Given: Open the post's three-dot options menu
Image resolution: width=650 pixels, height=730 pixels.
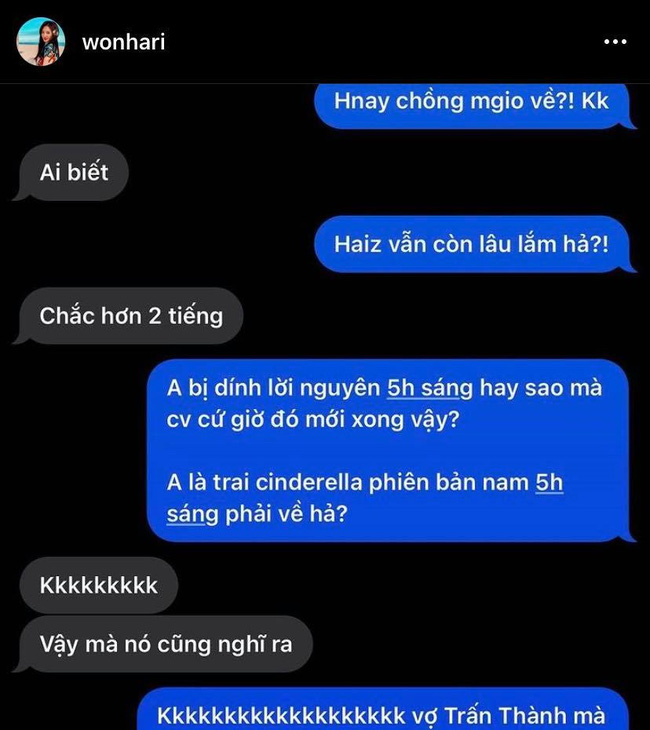Looking at the screenshot, I should coord(615,43).
